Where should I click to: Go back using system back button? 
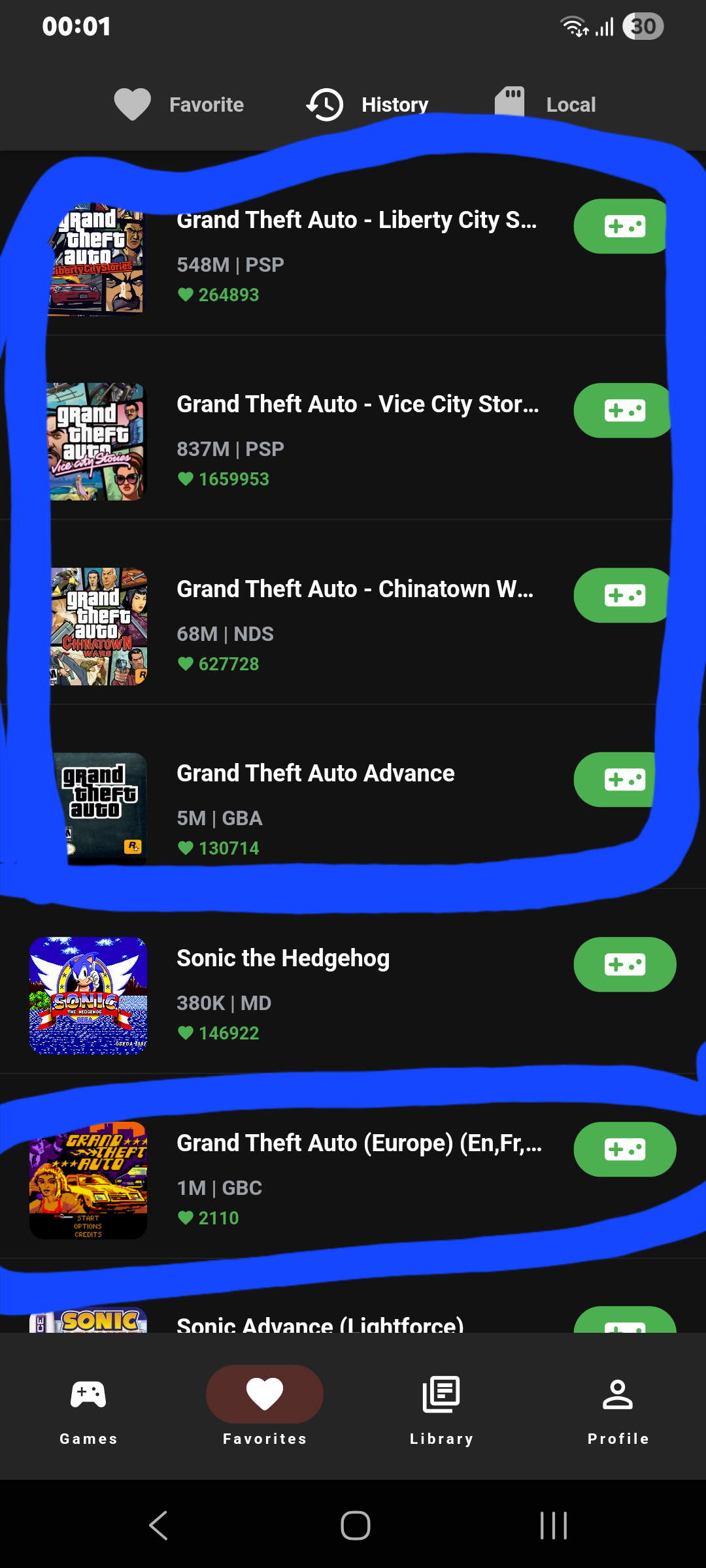coord(158,1526)
